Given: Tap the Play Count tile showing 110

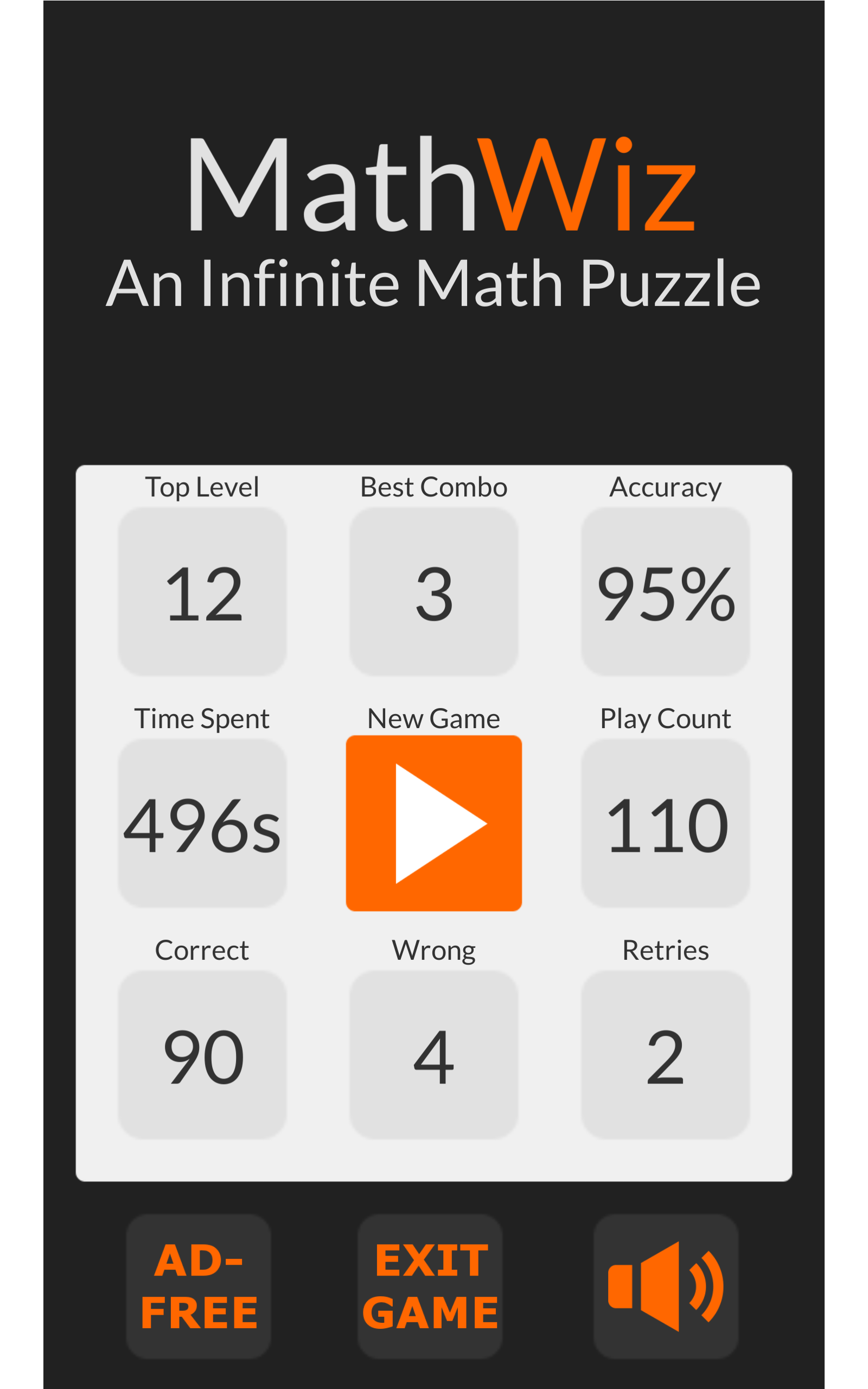Looking at the screenshot, I should point(666,824).
